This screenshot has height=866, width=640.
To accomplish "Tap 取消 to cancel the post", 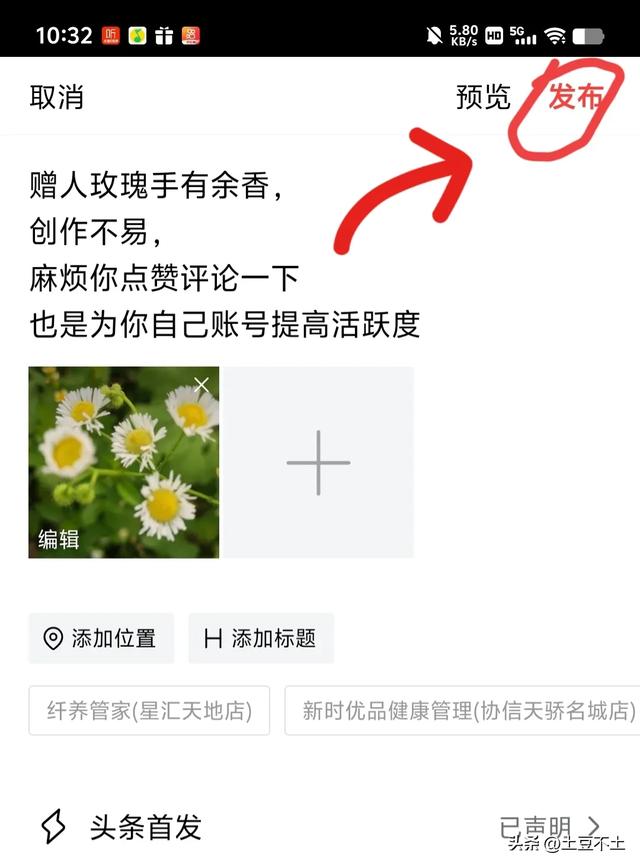I will click(x=57, y=97).
